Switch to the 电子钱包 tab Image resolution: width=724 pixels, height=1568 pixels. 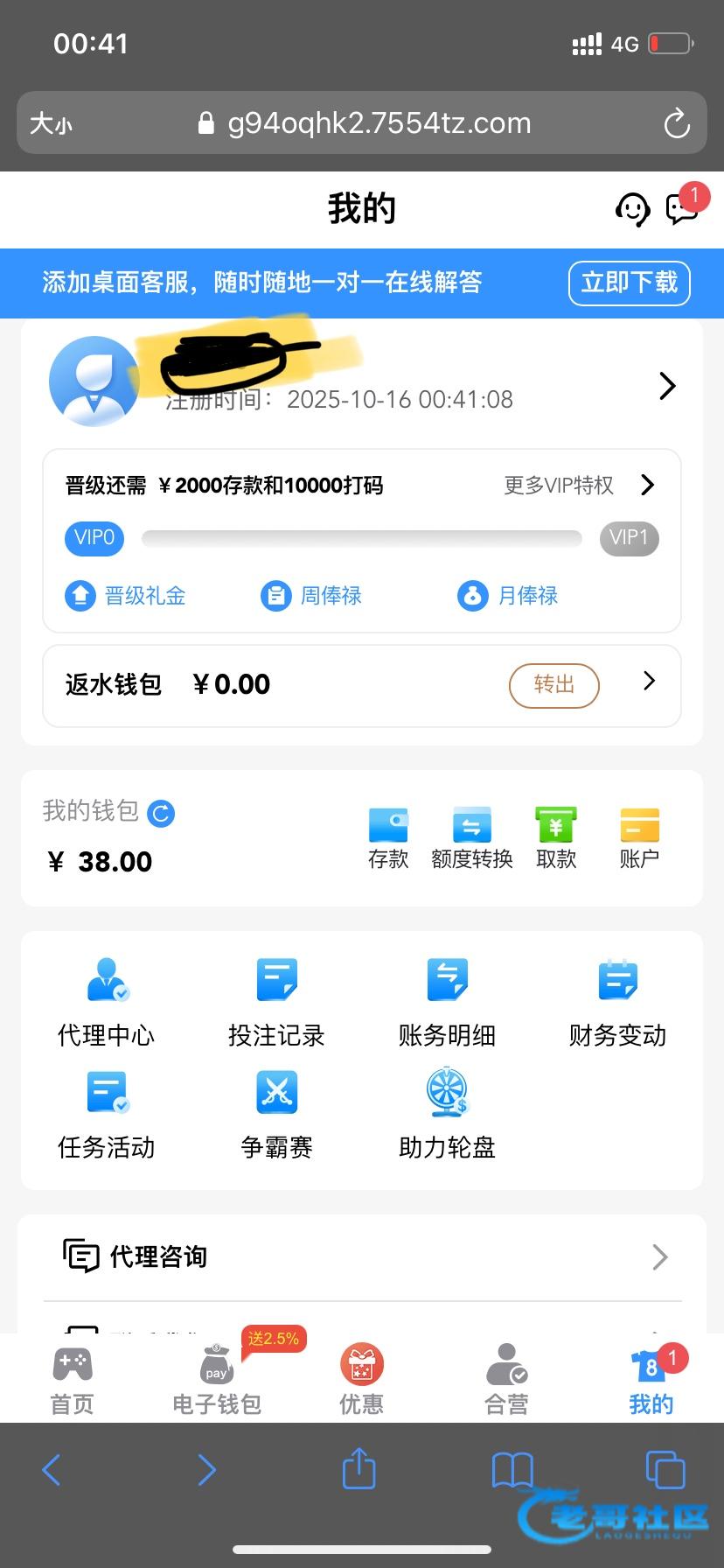[x=217, y=1380]
